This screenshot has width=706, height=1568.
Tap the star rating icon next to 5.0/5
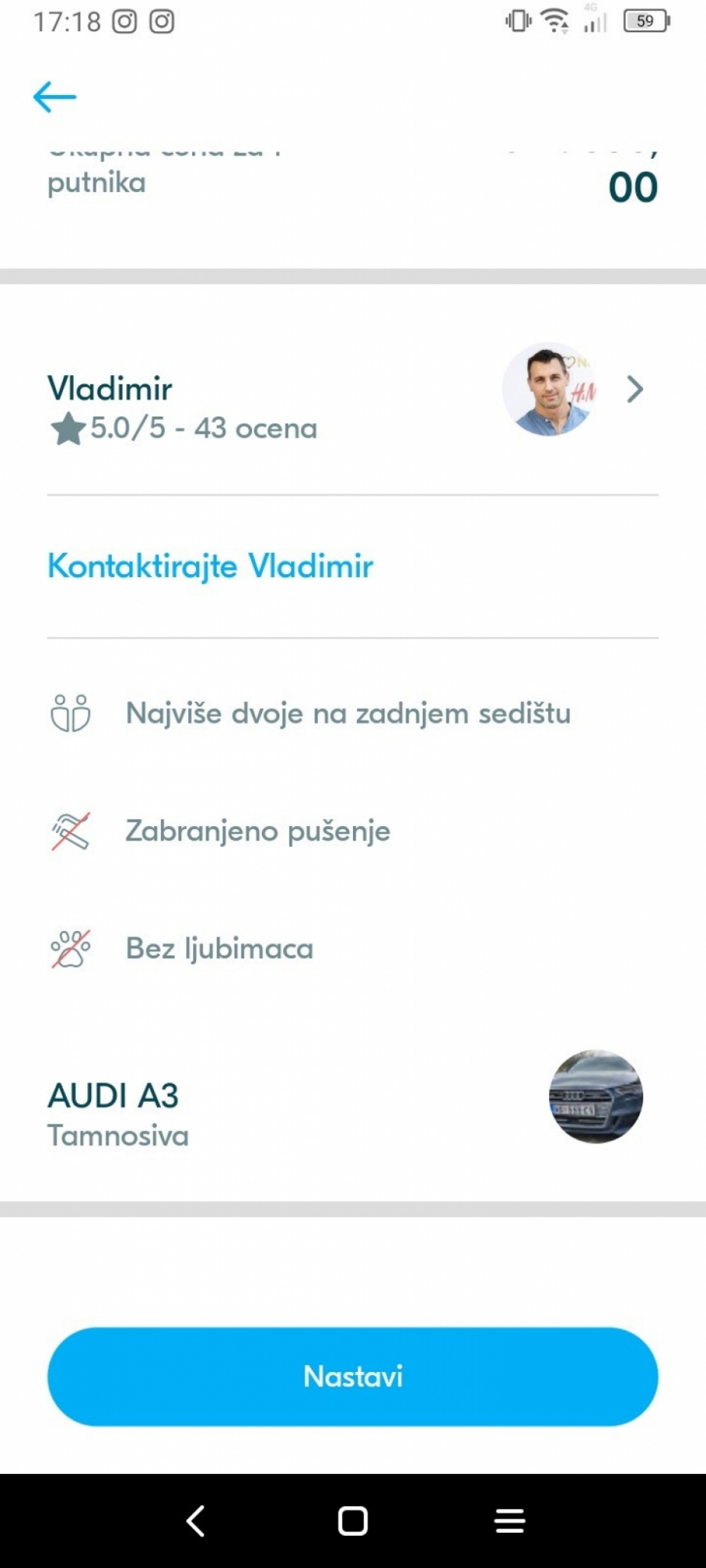click(x=68, y=428)
